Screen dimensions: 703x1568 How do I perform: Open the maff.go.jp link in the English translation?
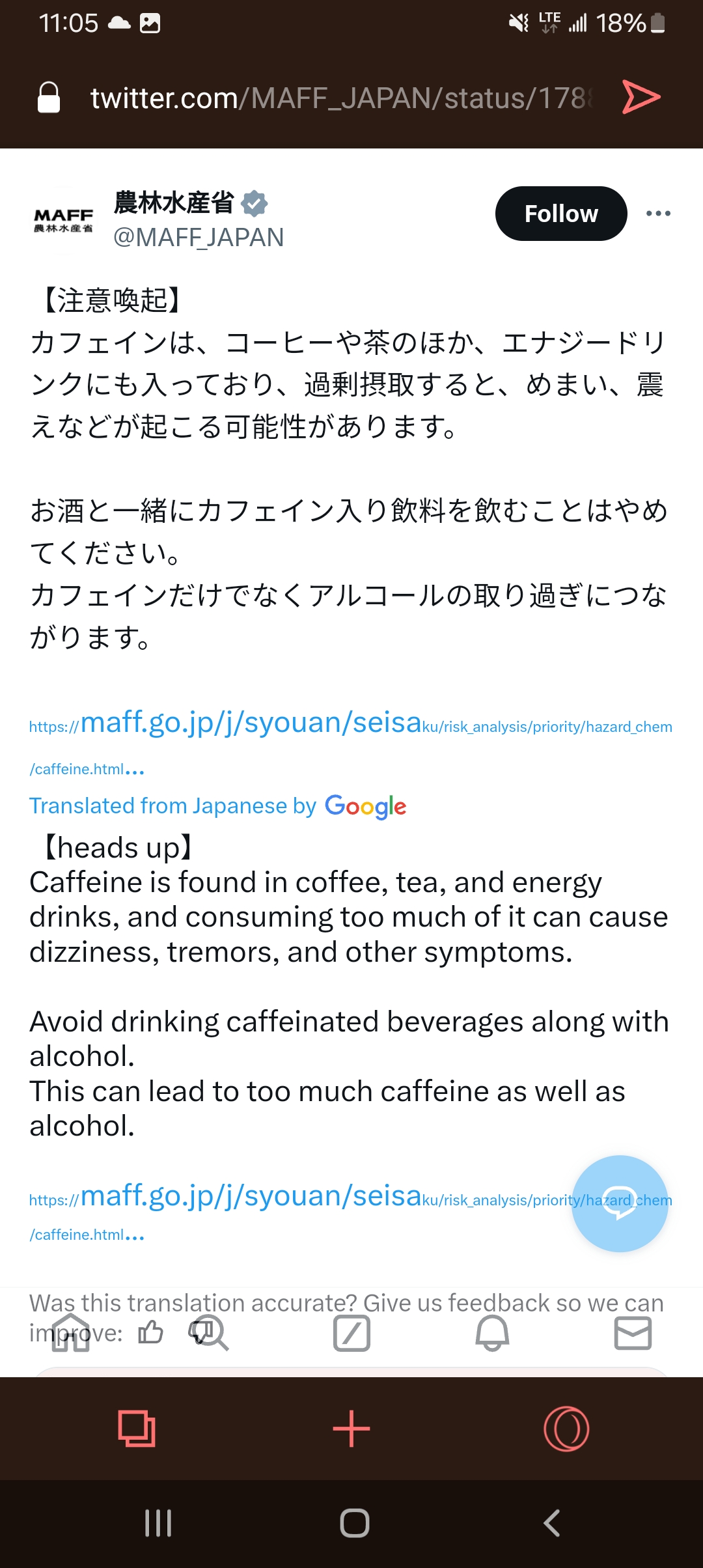click(x=251, y=1197)
